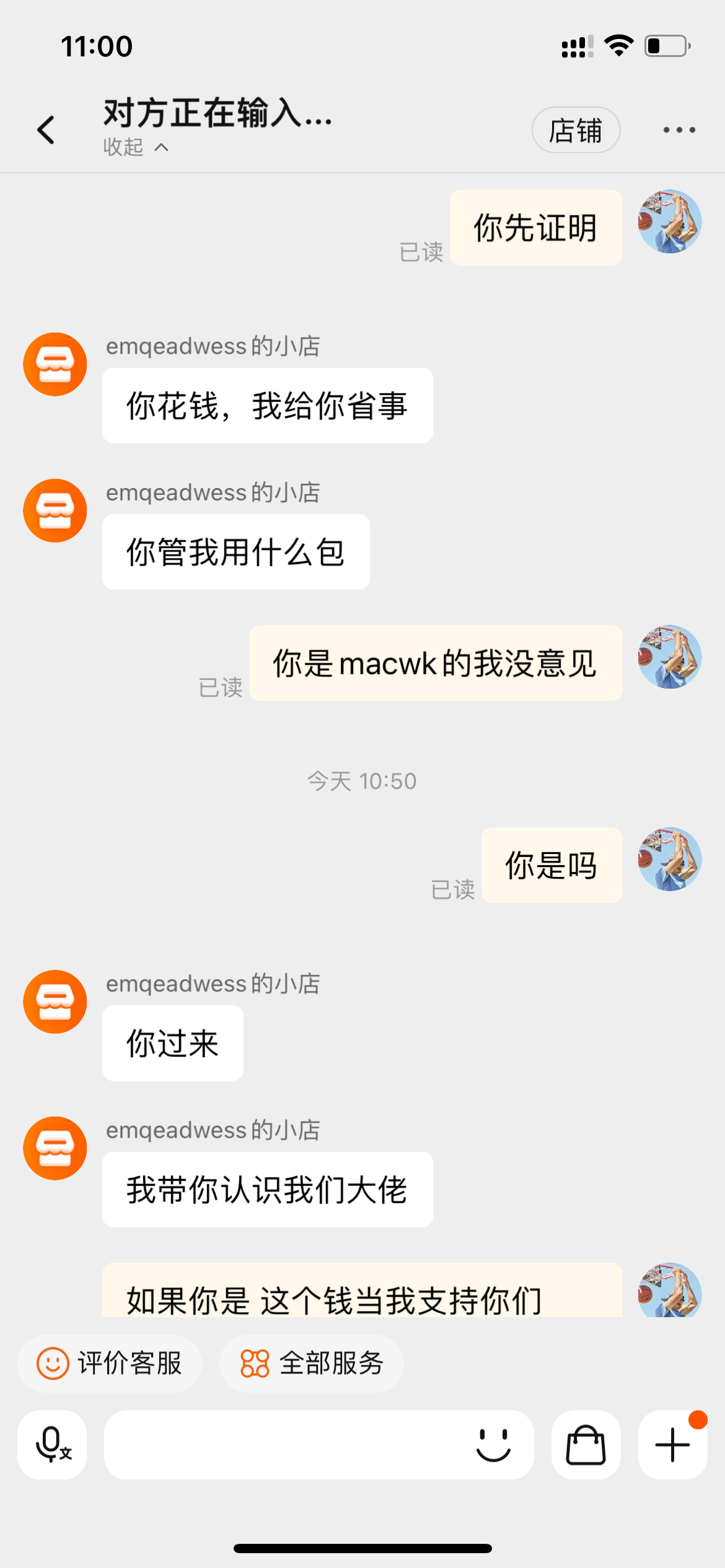Go back with the back arrow
Image resolution: width=725 pixels, height=1568 pixels.
coord(46,130)
